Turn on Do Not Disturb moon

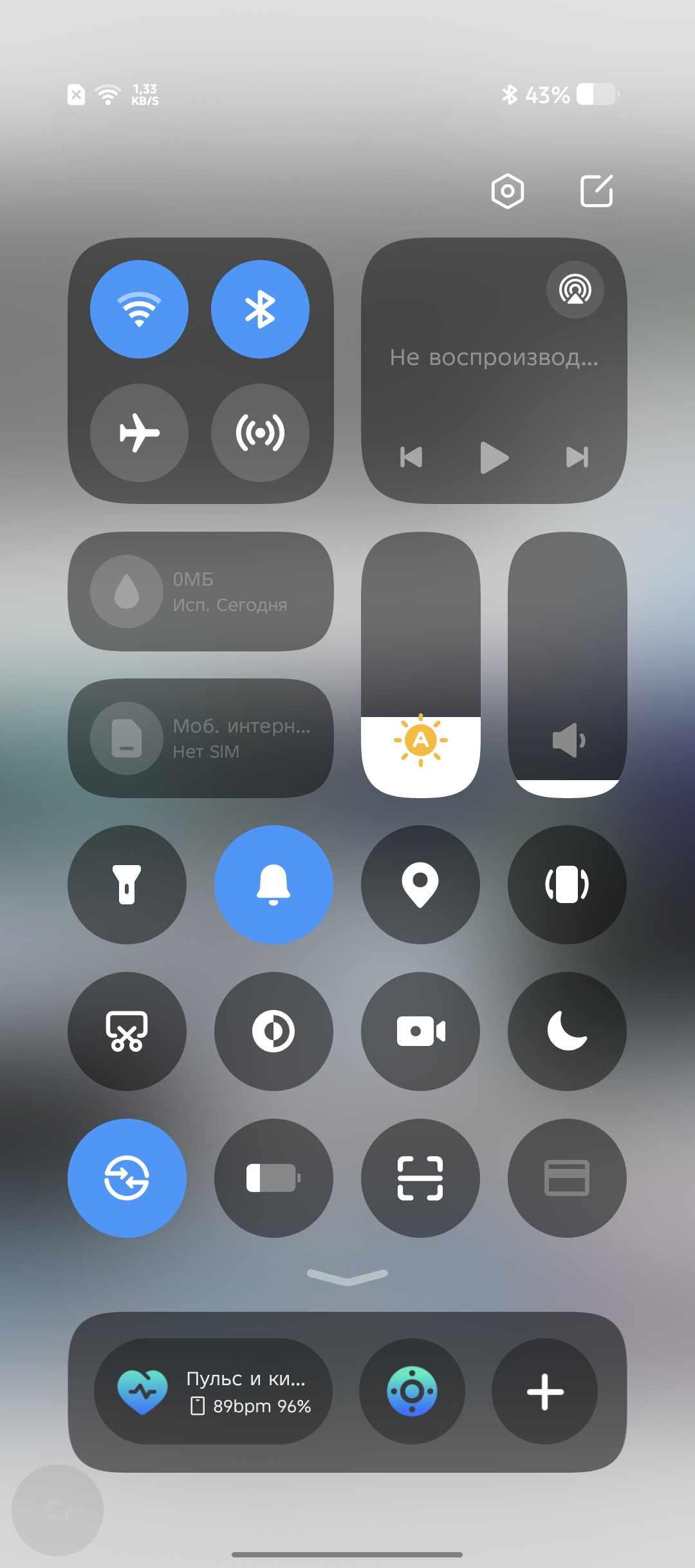(567, 1031)
